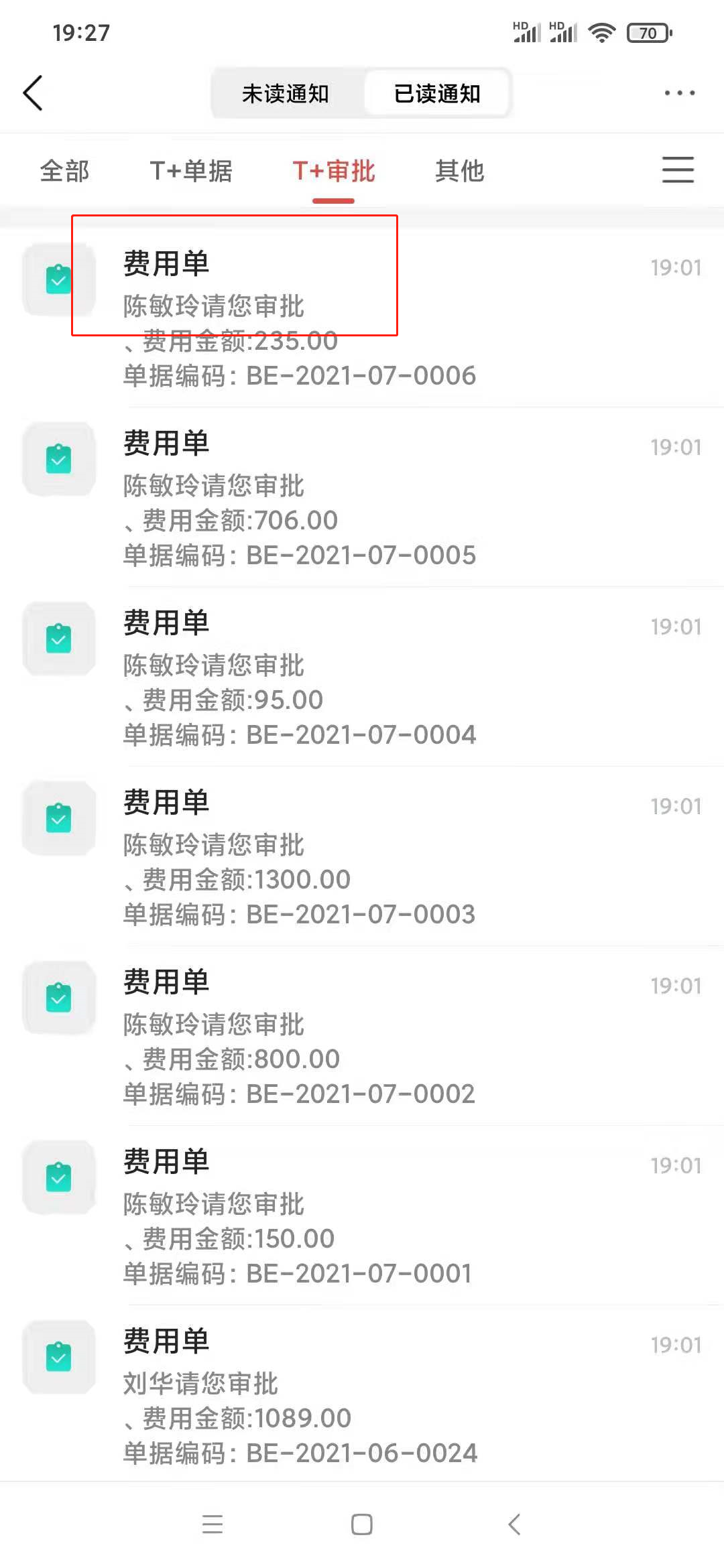The height and width of the screenshot is (1568, 724).
Task: Open the system recent apps button
Action: 213,1524
